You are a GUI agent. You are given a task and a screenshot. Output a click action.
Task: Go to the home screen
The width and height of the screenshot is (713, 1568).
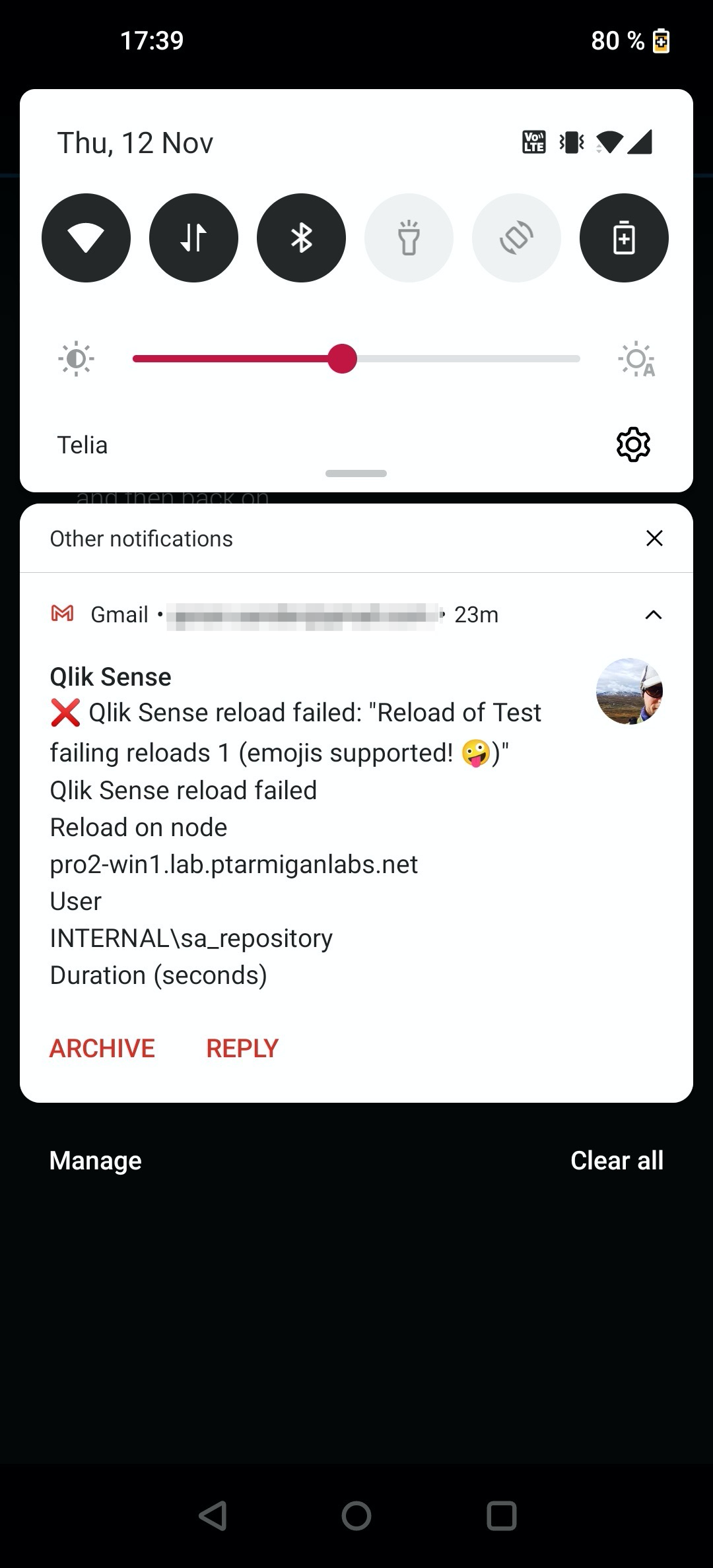click(x=356, y=1516)
